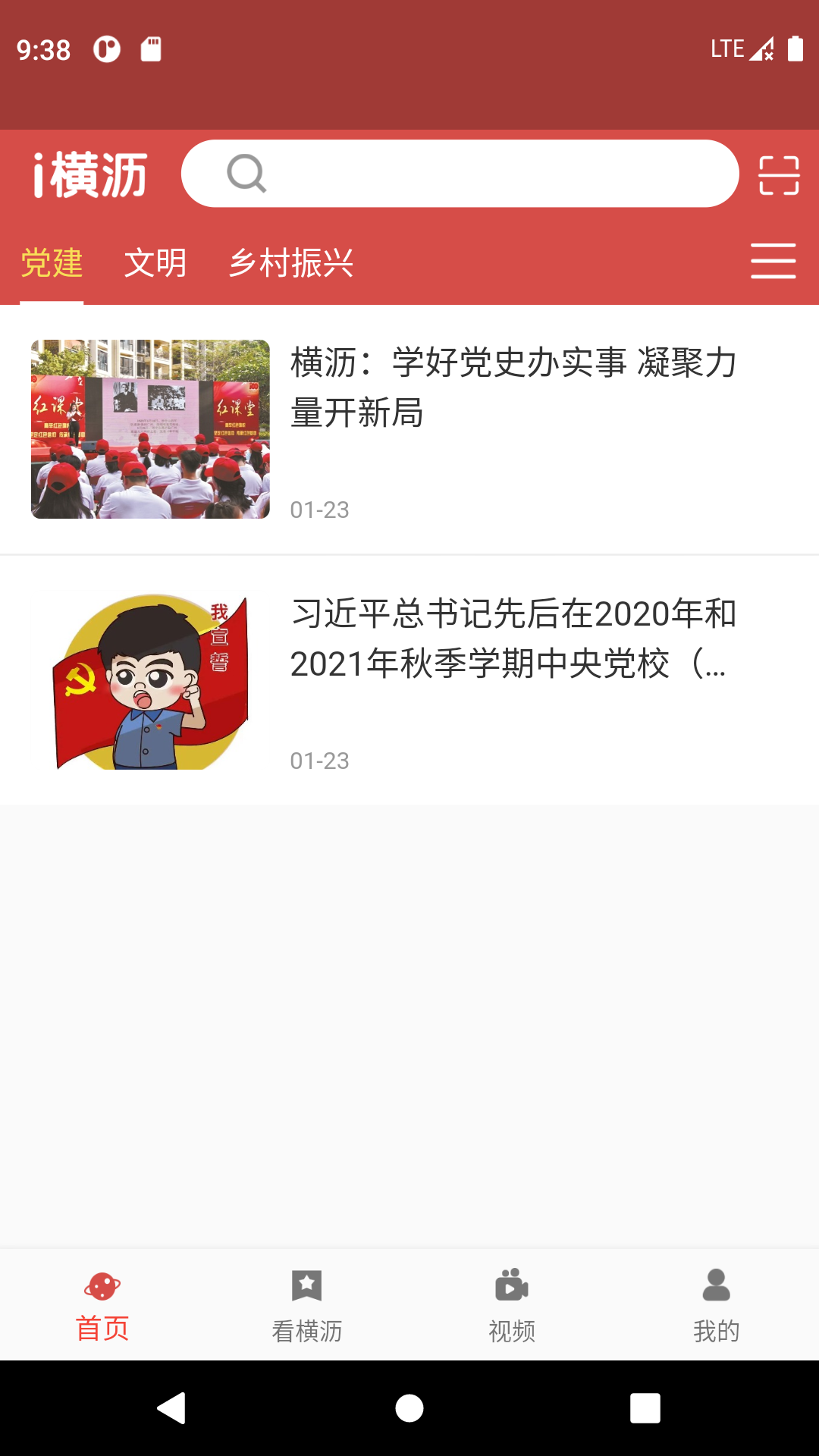
Task: Open the channel list hamburger menu
Action: [773, 262]
